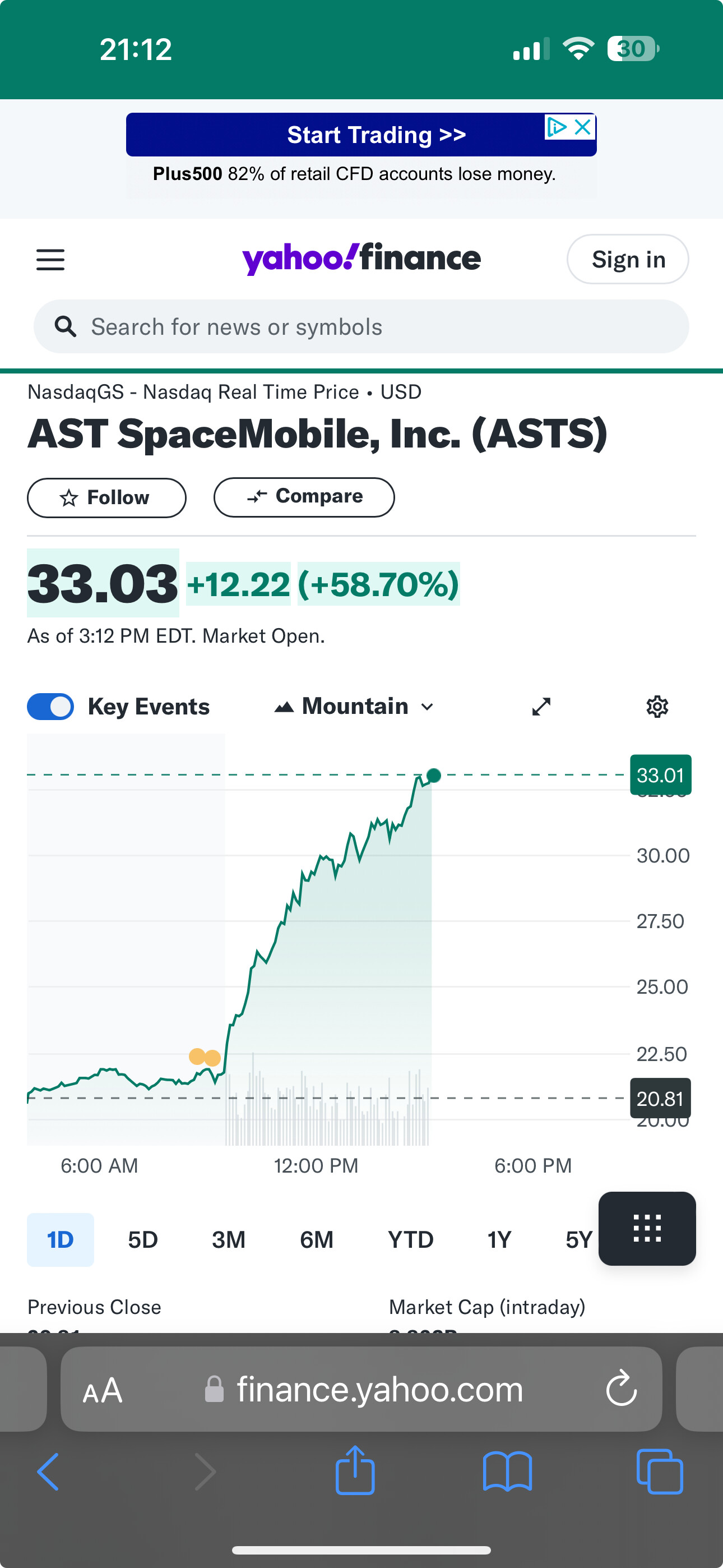Image resolution: width=723 pixels, height=1568 pixels.
Task: Tap the Sign in button
Action: tap(628, 259)
